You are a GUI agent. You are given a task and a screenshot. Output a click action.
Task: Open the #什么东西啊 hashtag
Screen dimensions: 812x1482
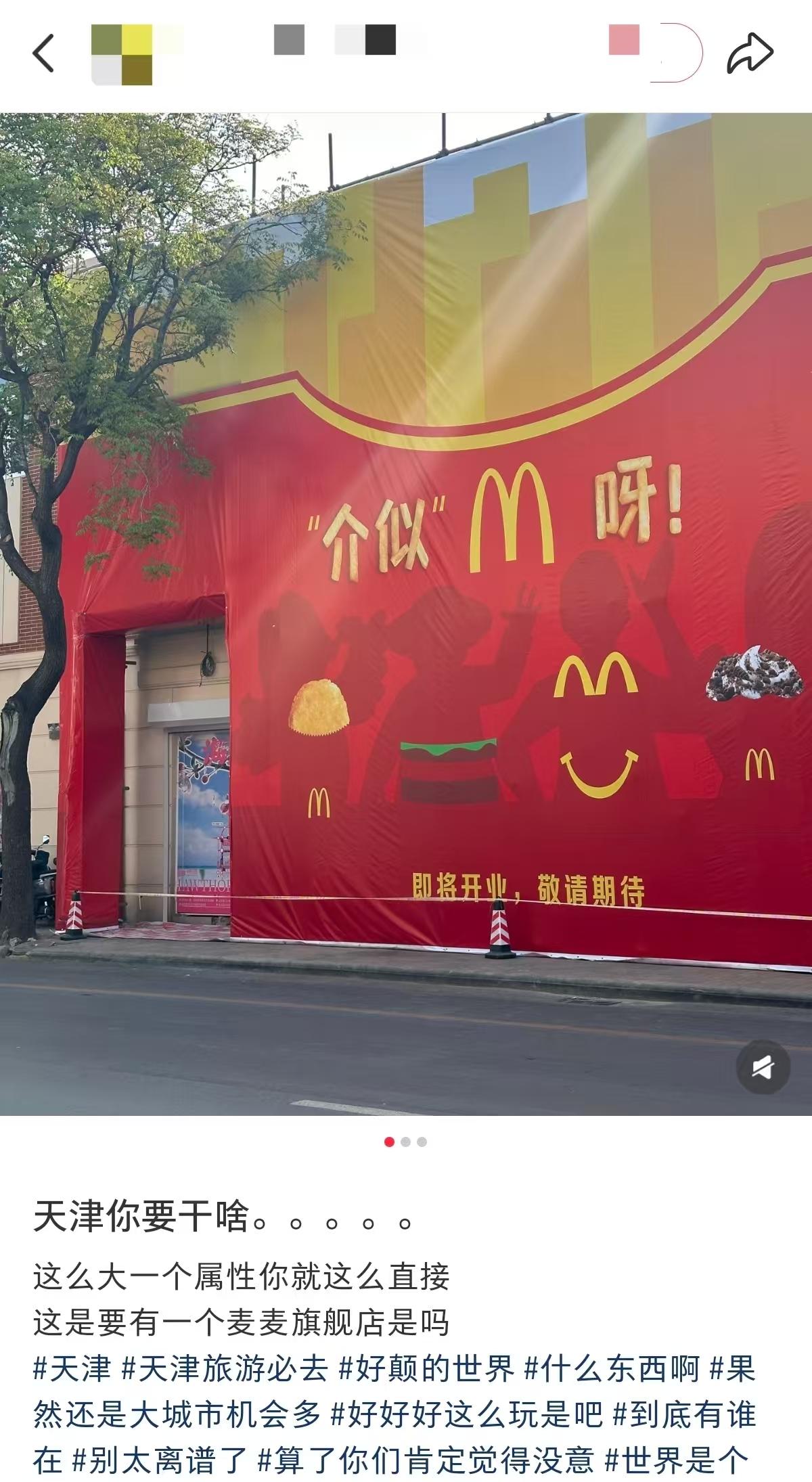pyautogui.click(x=612, y=1369)
